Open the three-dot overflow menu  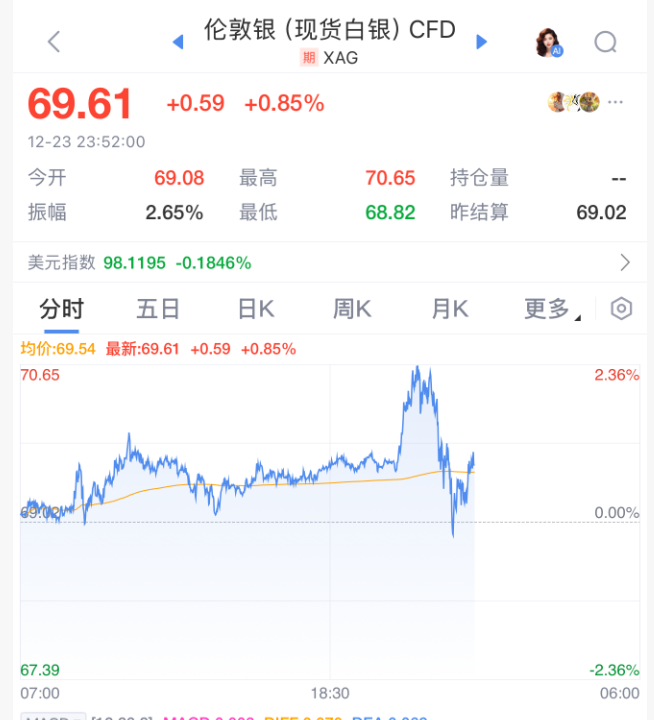(616, 102)
